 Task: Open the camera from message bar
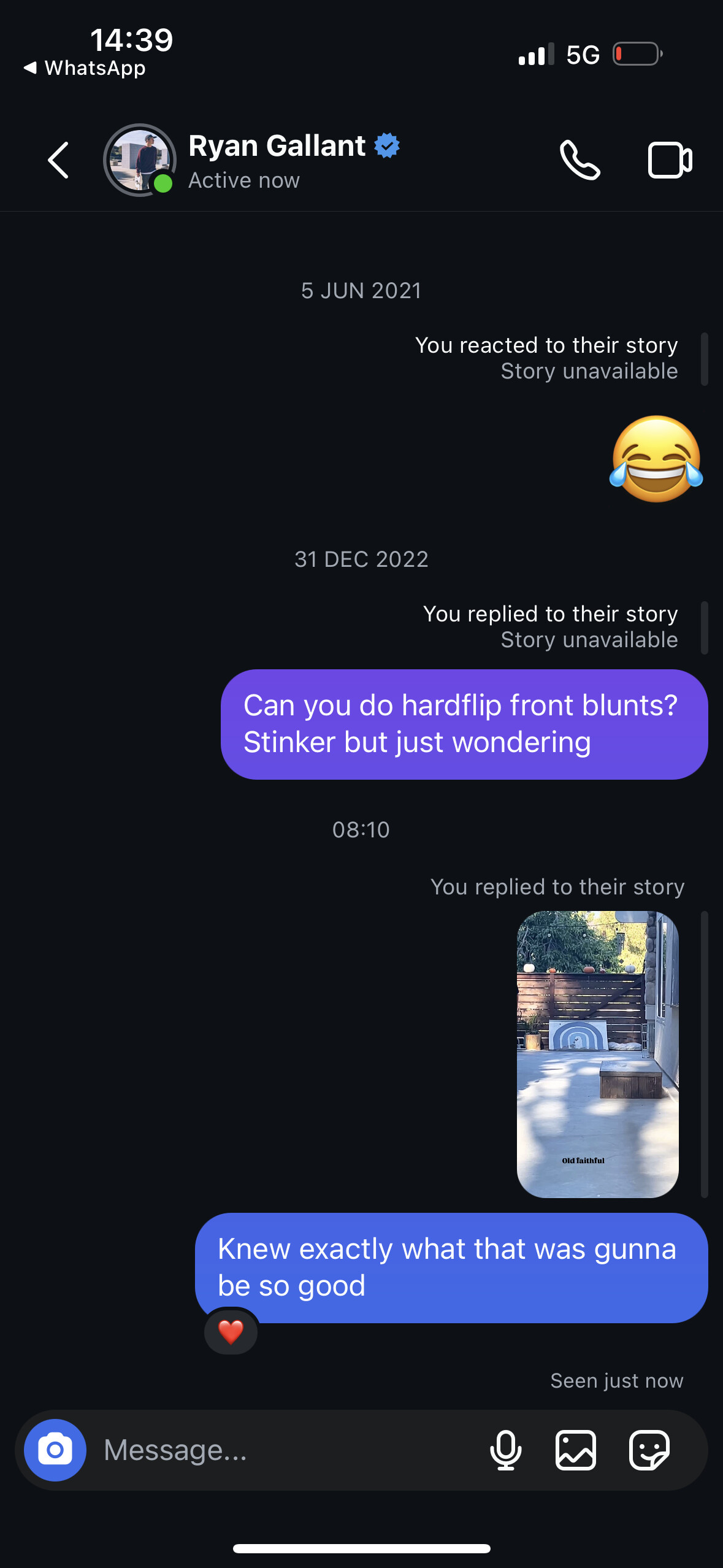(55, 1450)
